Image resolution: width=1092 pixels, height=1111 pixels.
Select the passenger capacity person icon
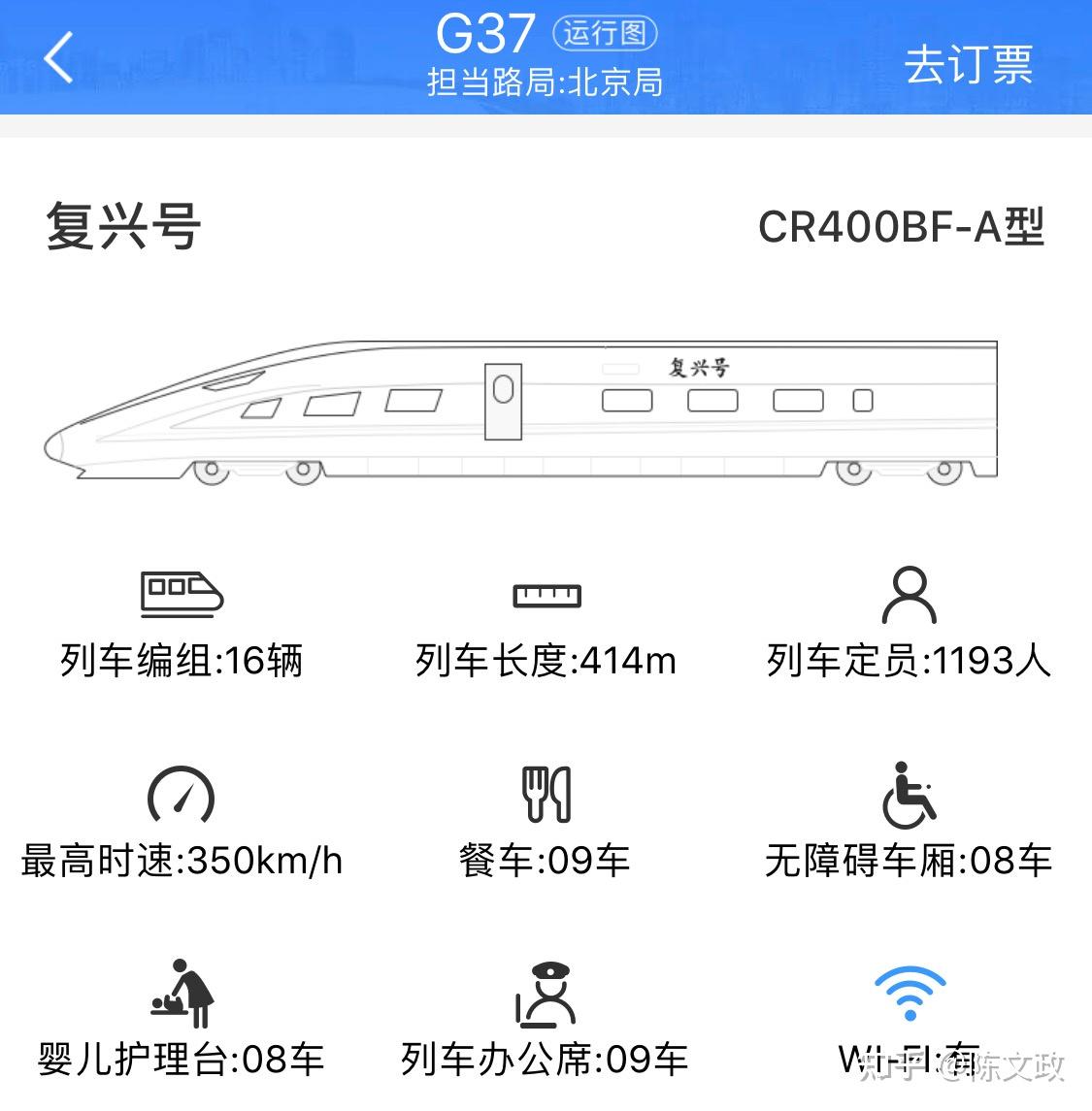[x=910, y=594]
